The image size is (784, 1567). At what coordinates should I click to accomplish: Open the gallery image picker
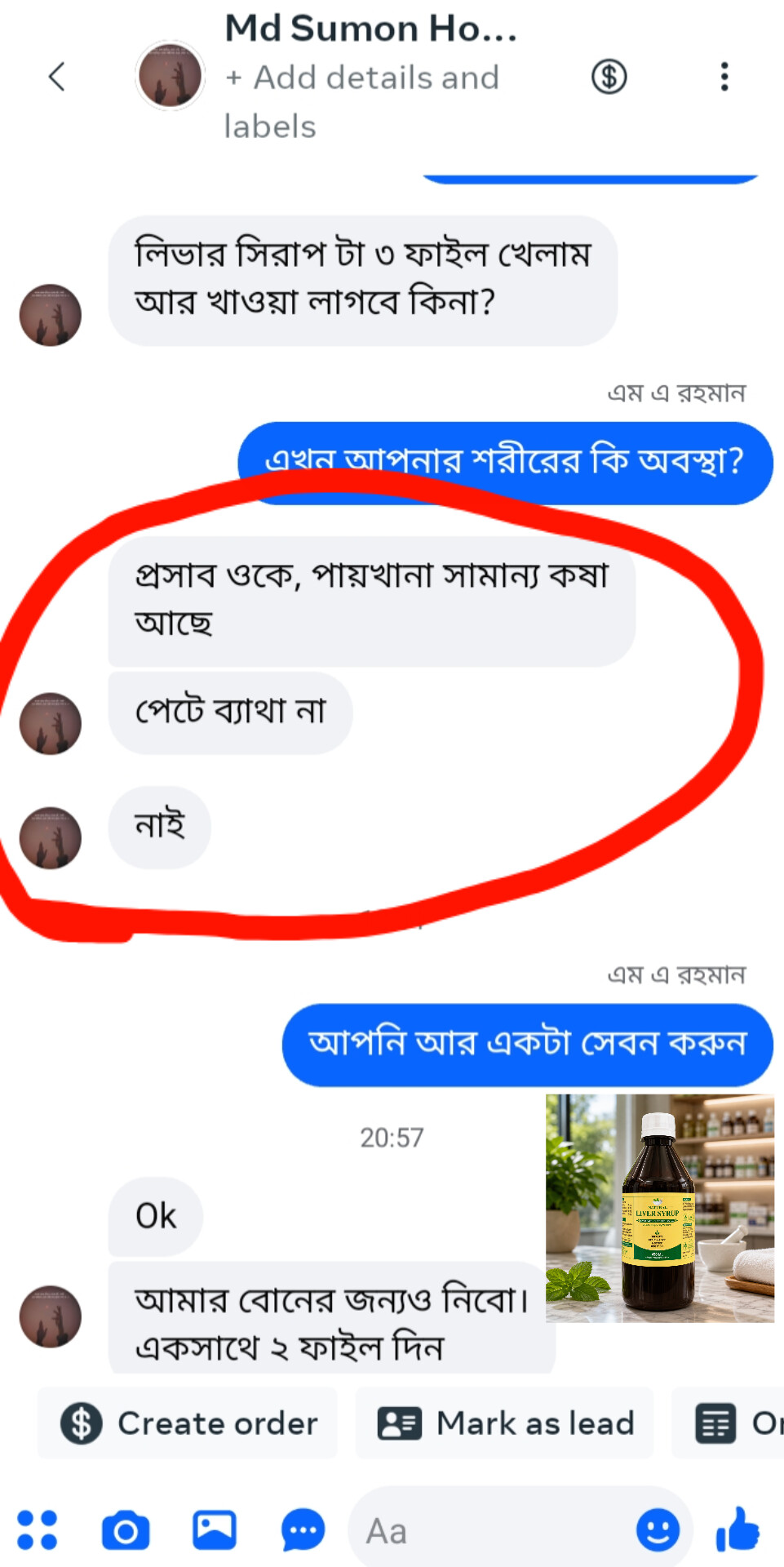point(215,1530)
